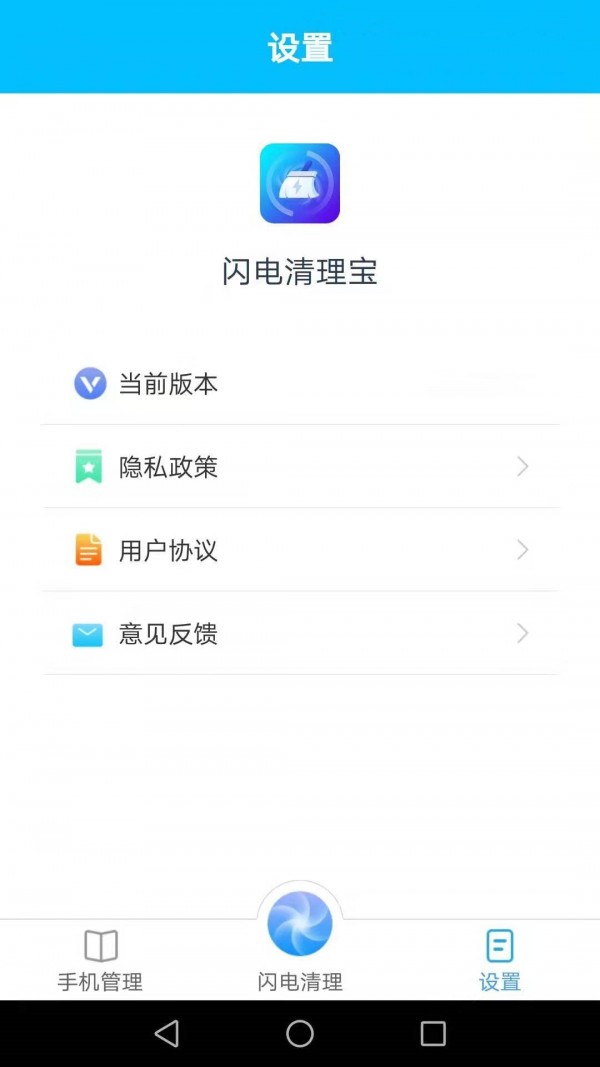Open the 隐私政策 privacy policy row
Screen dimensions: 600x1067
coord(300,467)
